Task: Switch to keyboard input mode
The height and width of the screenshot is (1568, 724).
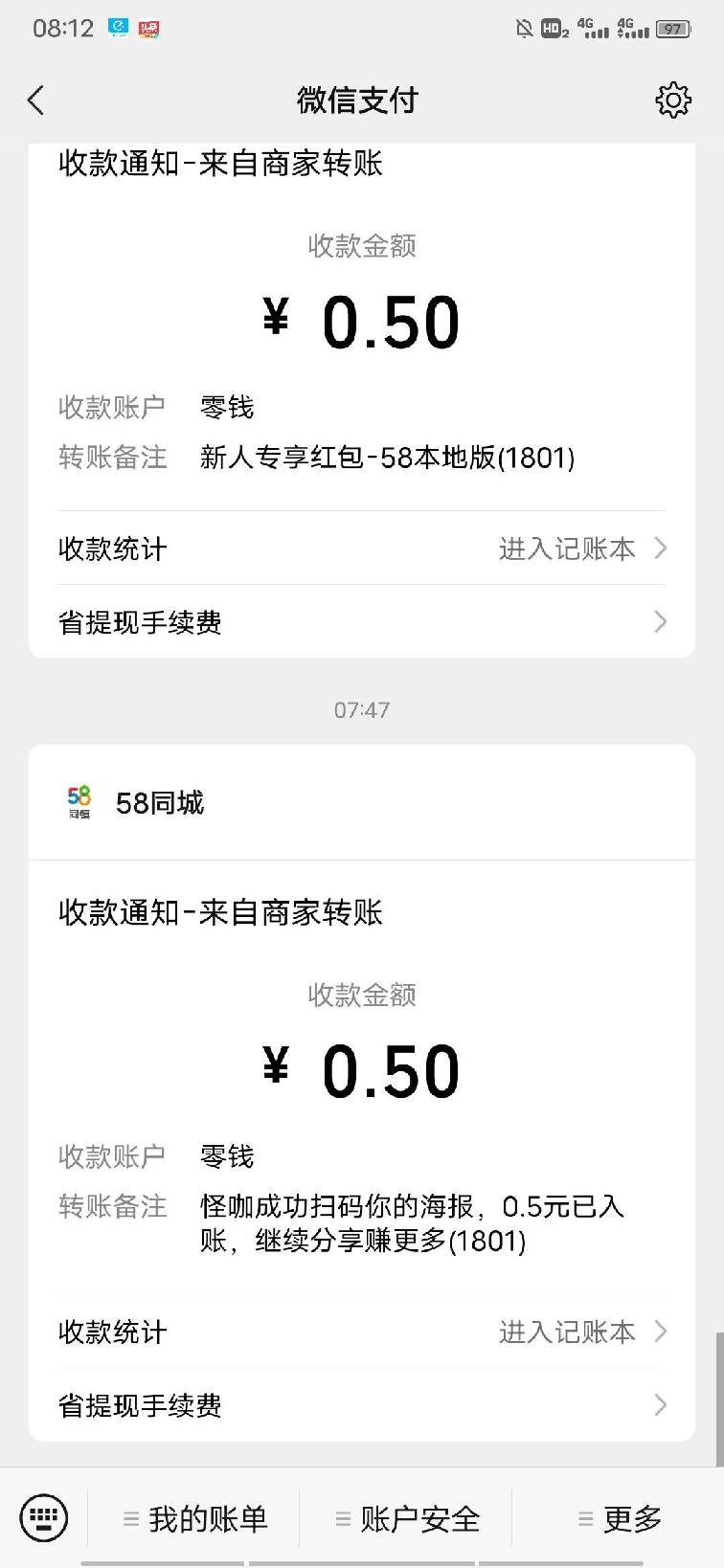Action: pos(44,1517)
